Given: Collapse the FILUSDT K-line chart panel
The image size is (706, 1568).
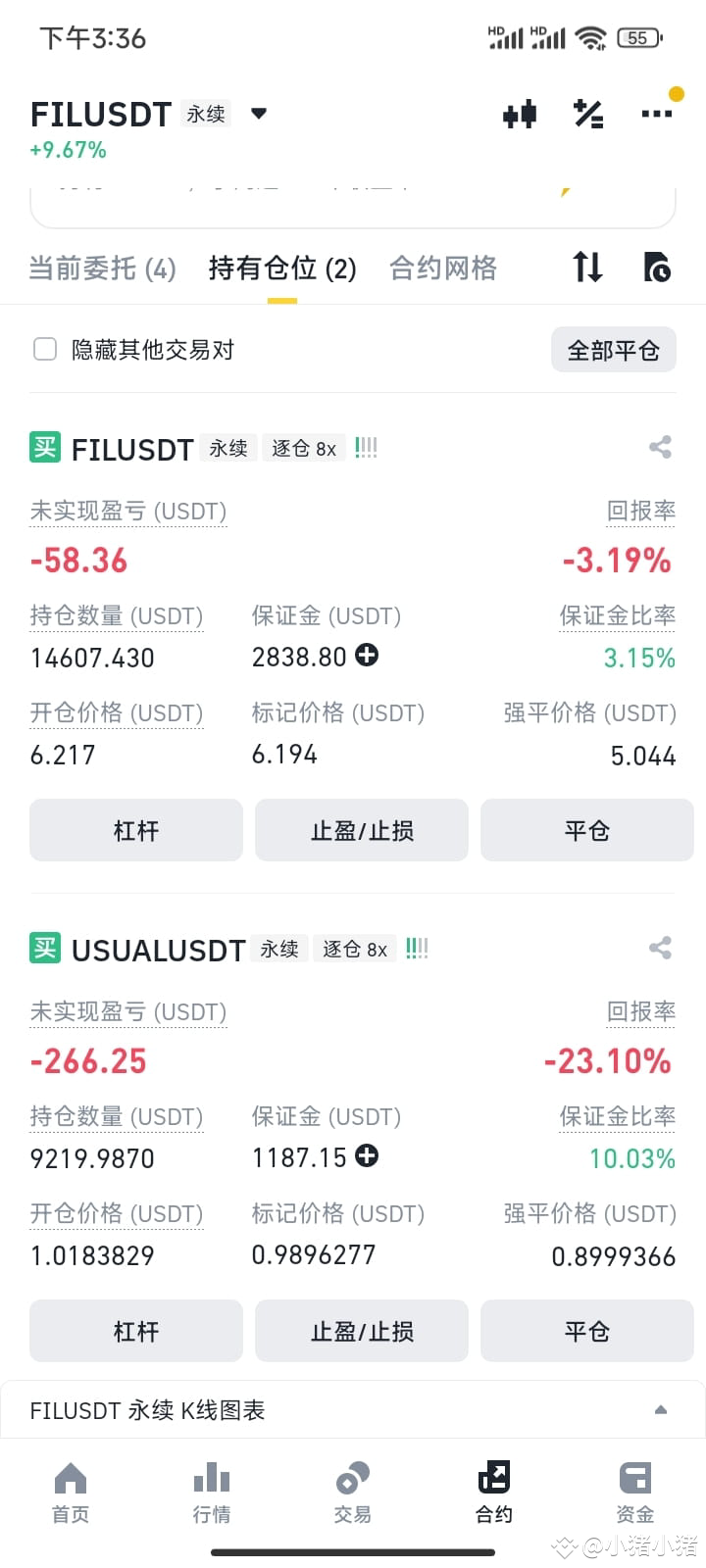Looking at the screenshot, I should point(660,1410).
